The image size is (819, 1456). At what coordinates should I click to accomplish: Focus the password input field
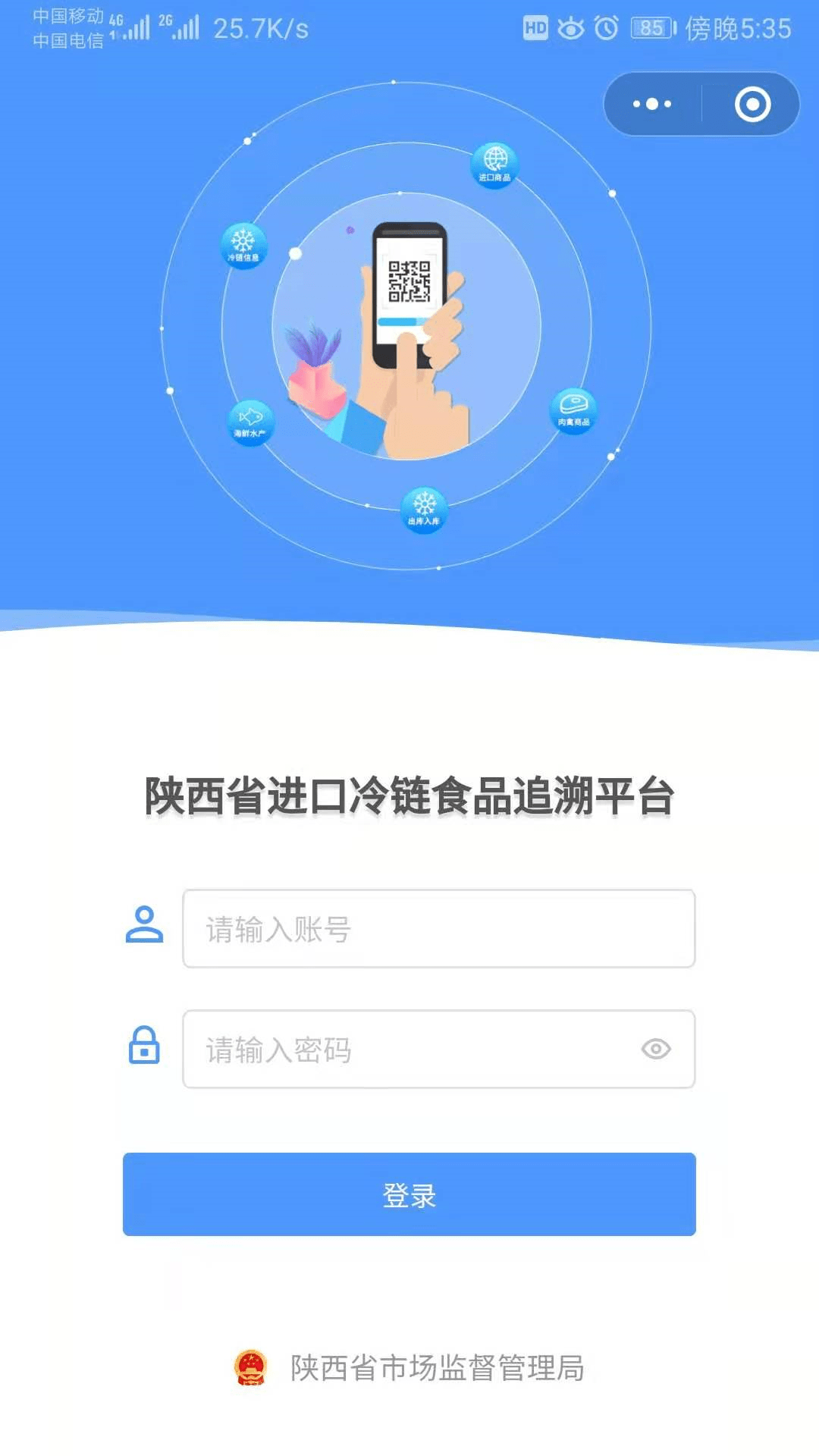coord(409,1050)
